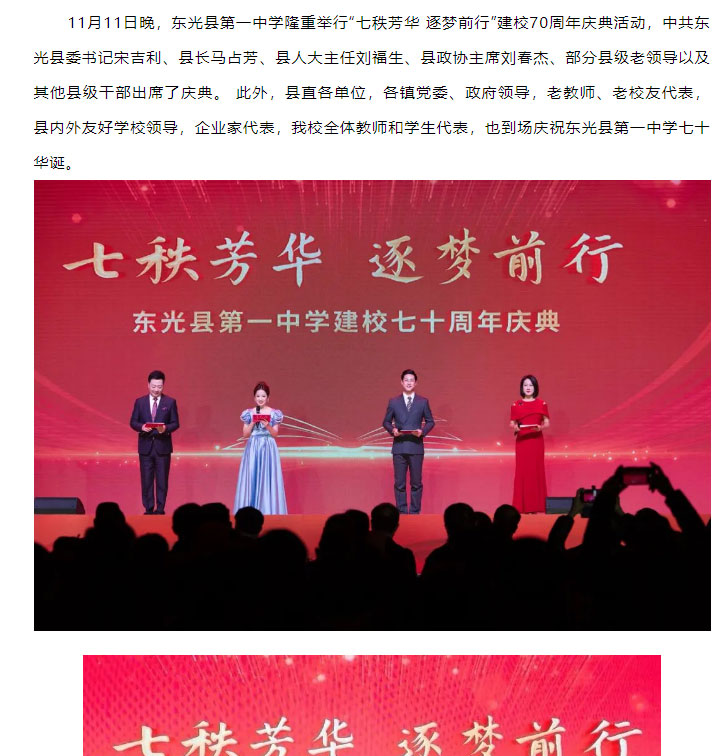This screenshot has height=756, width=720.
Task: Open the photo of four hosts on stage
Action: pos(372,405)
